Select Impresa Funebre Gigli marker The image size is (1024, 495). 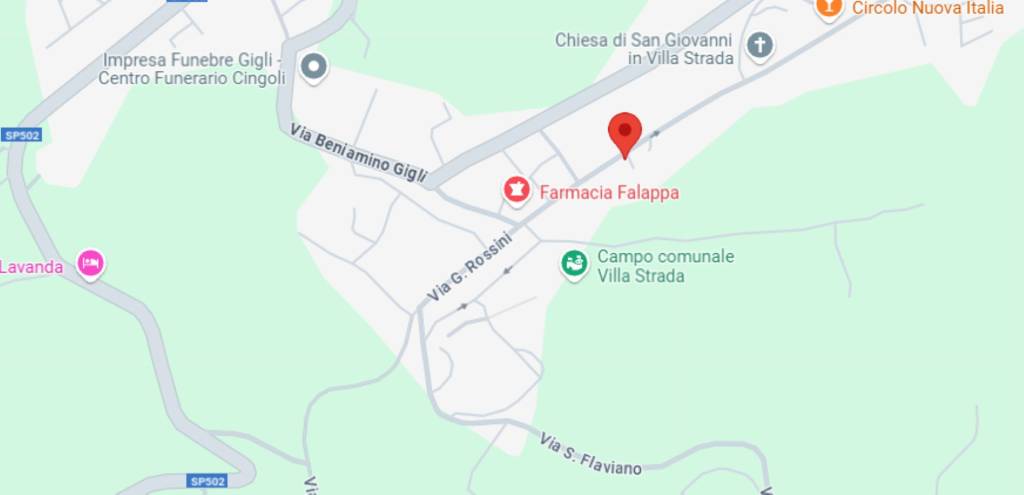314,67
